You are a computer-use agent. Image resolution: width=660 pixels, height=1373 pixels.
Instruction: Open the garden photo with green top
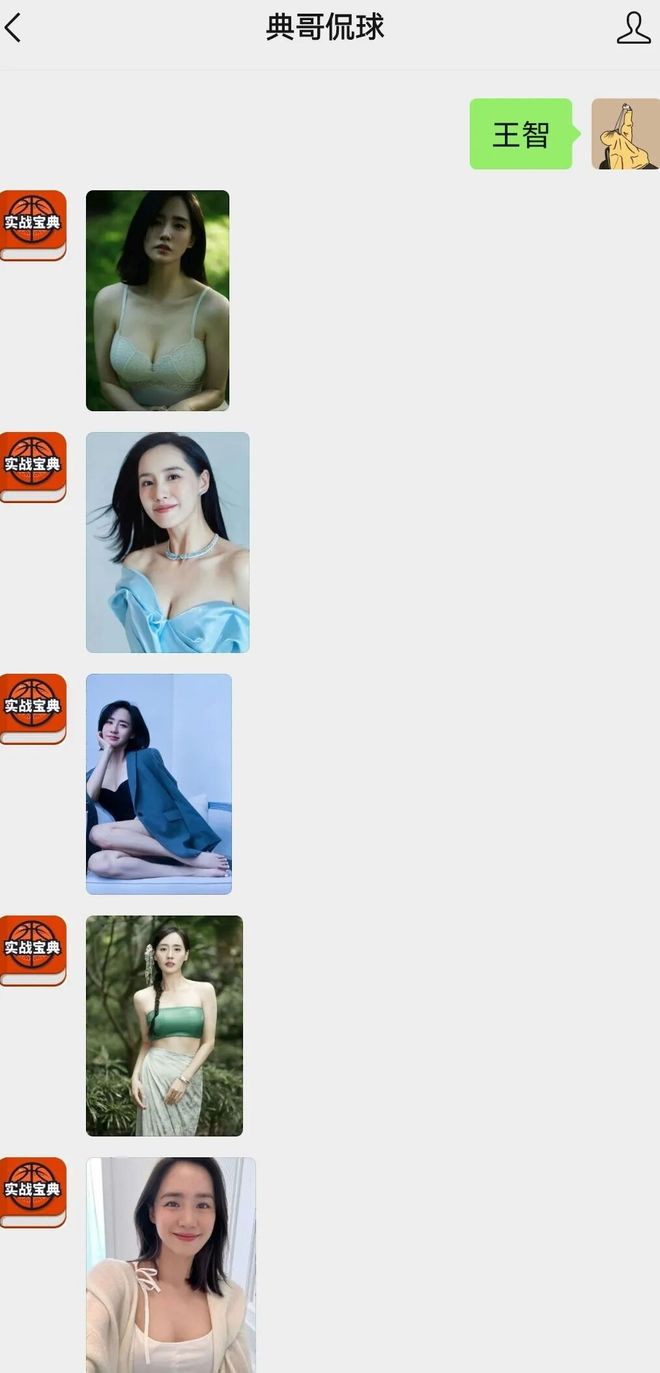(x=164, y=1026)
